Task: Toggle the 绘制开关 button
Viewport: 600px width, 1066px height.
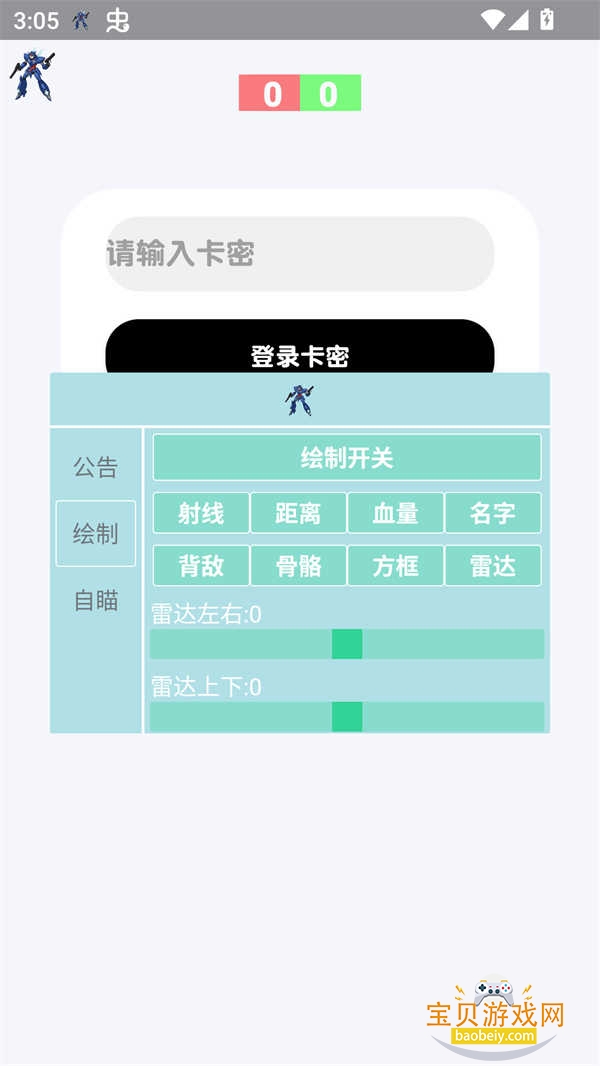Action: (x=347, y=458)
